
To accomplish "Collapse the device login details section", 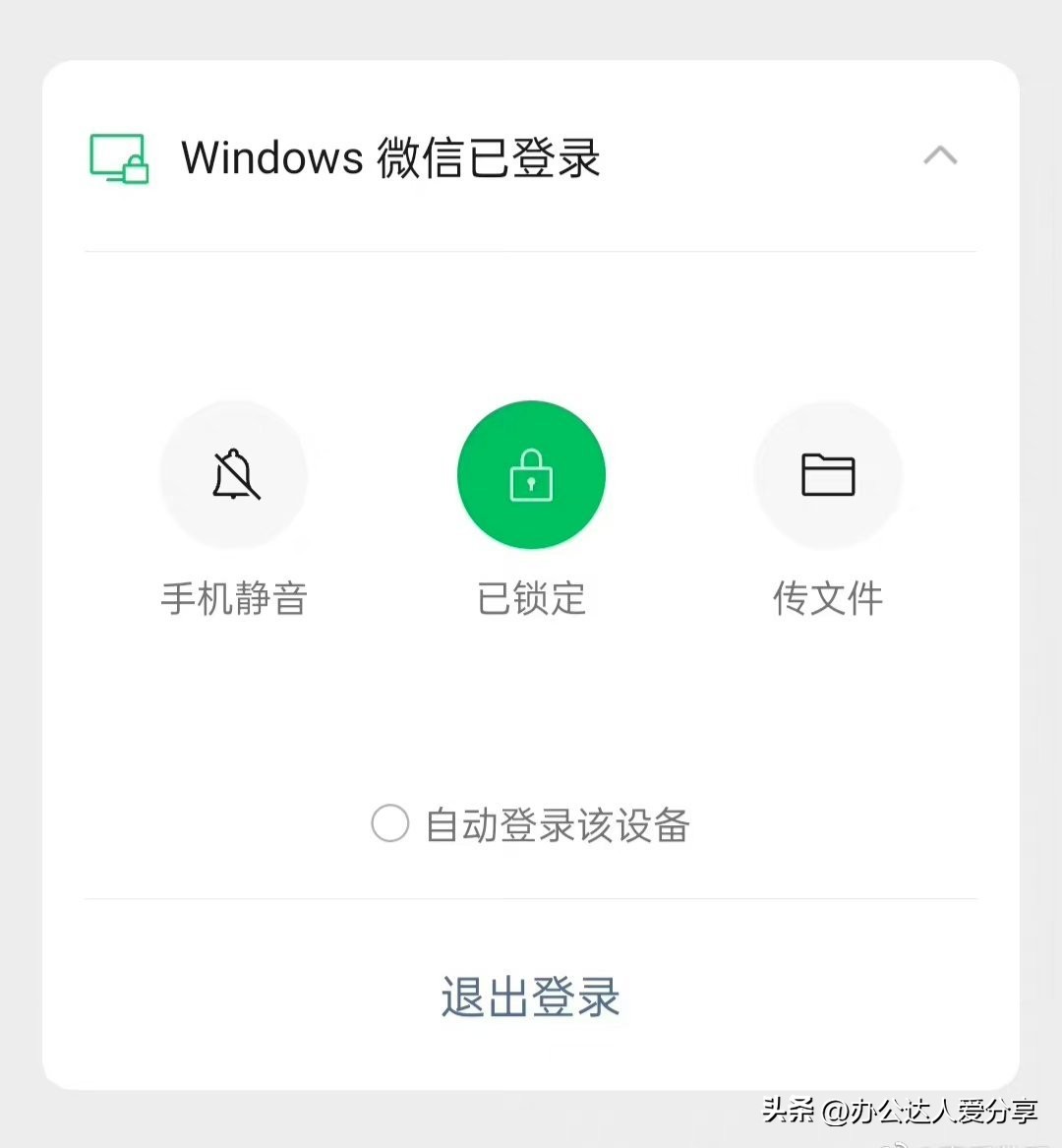I will [x=941, y=155].
